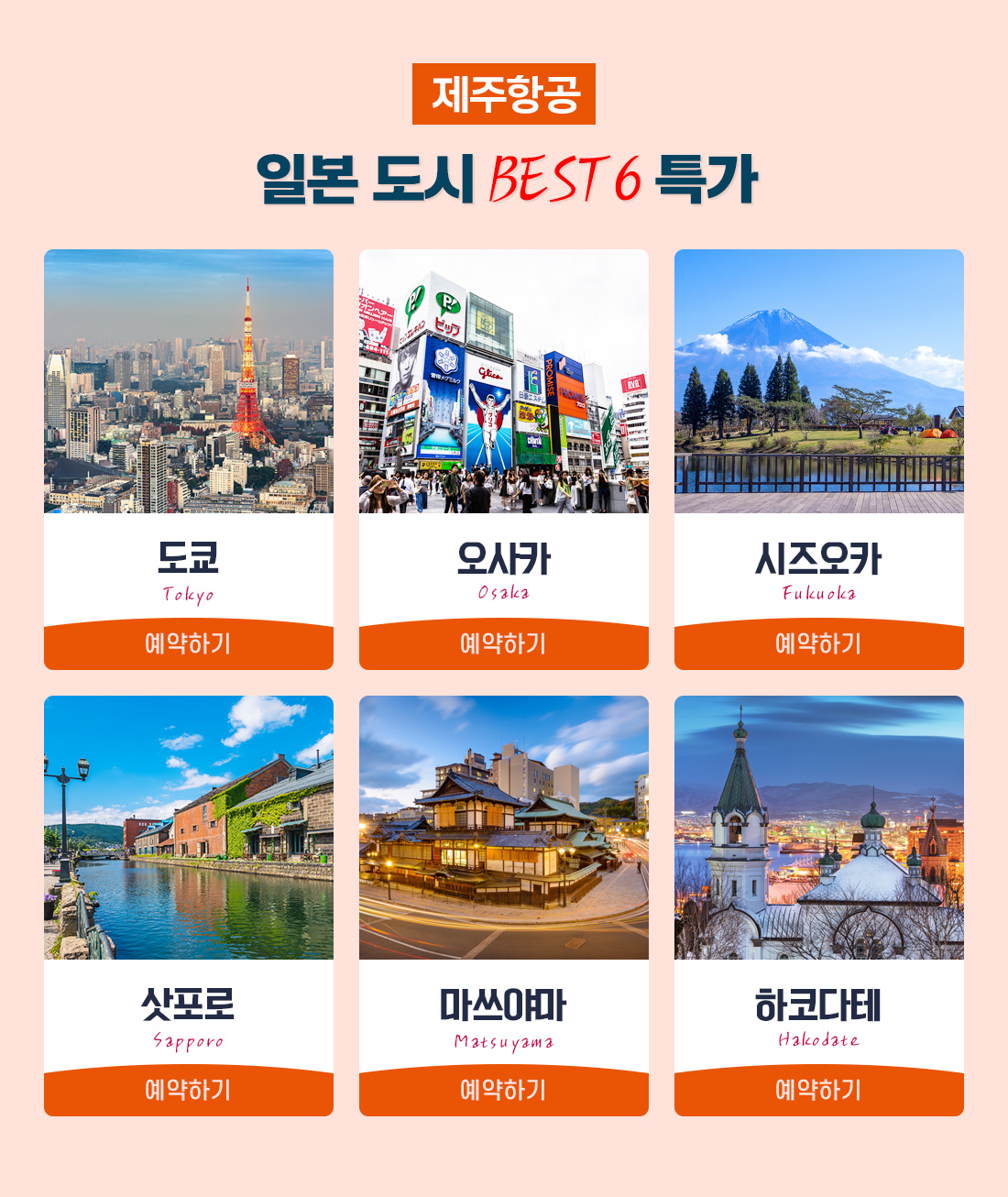Tap 예약하기 under 하코다테 (Hakodate)

click(x=818, y=1091)
